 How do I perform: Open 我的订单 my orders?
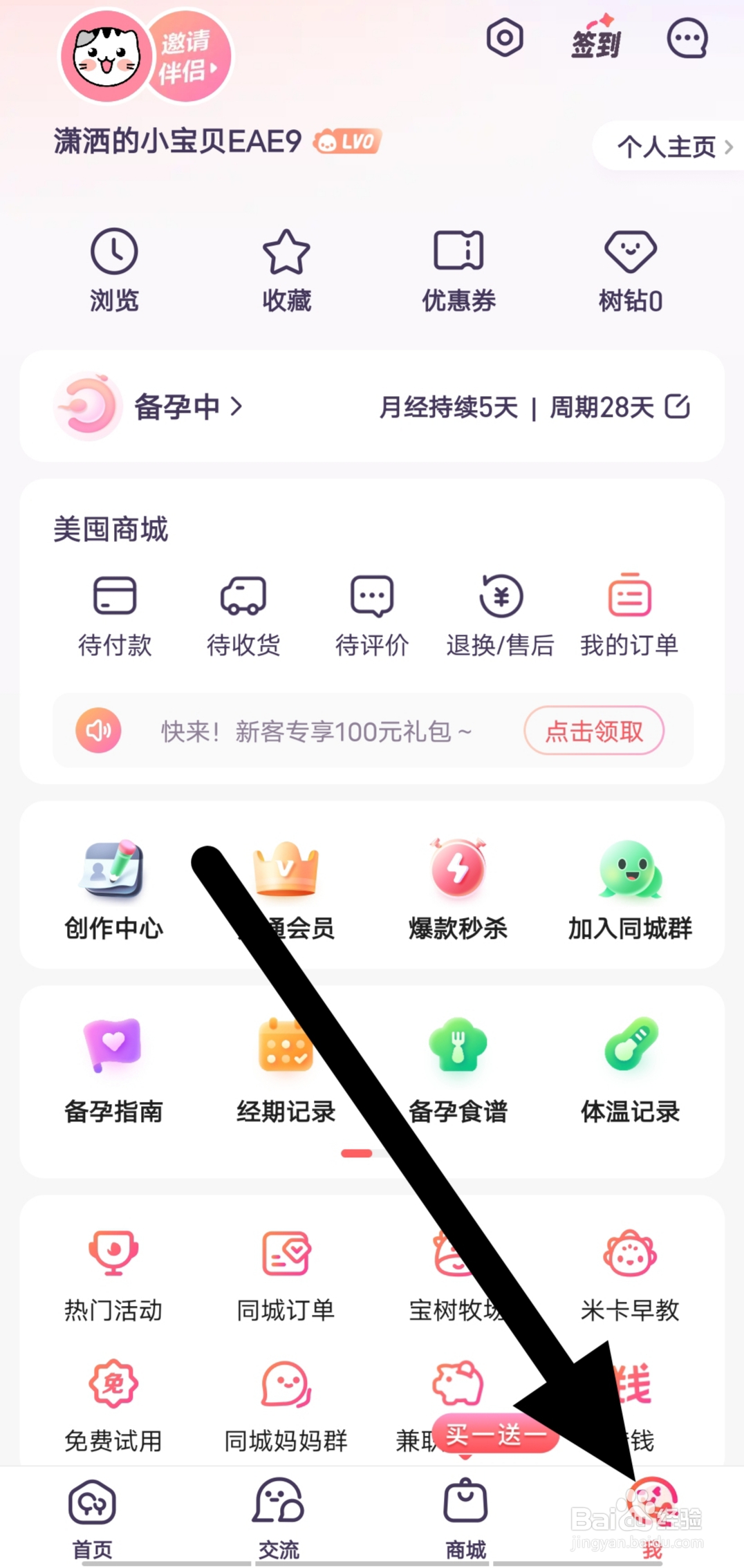[x=629, y=615]
